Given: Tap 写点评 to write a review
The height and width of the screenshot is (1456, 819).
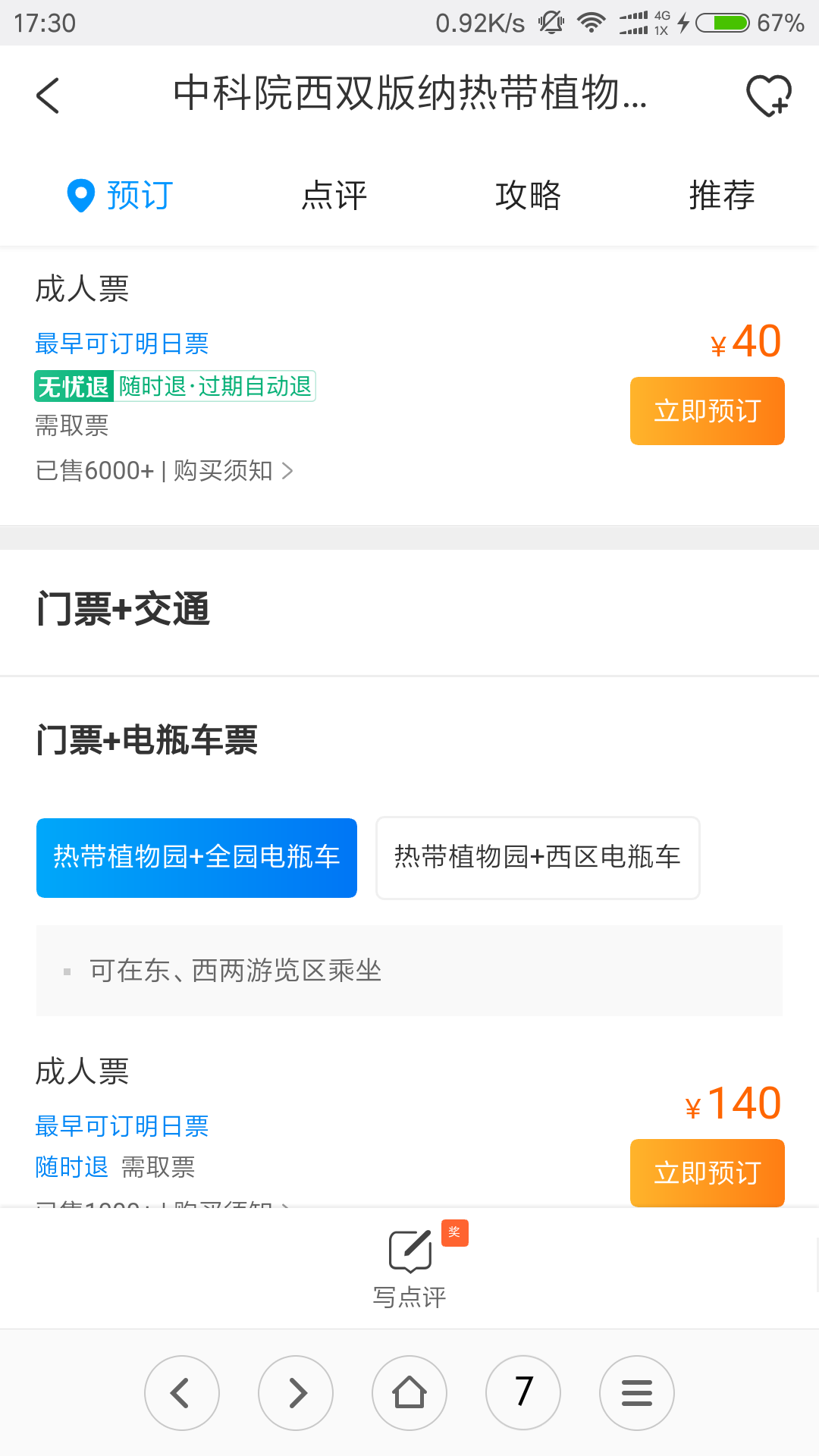Looking at the screenshot, I should 409,1266.
